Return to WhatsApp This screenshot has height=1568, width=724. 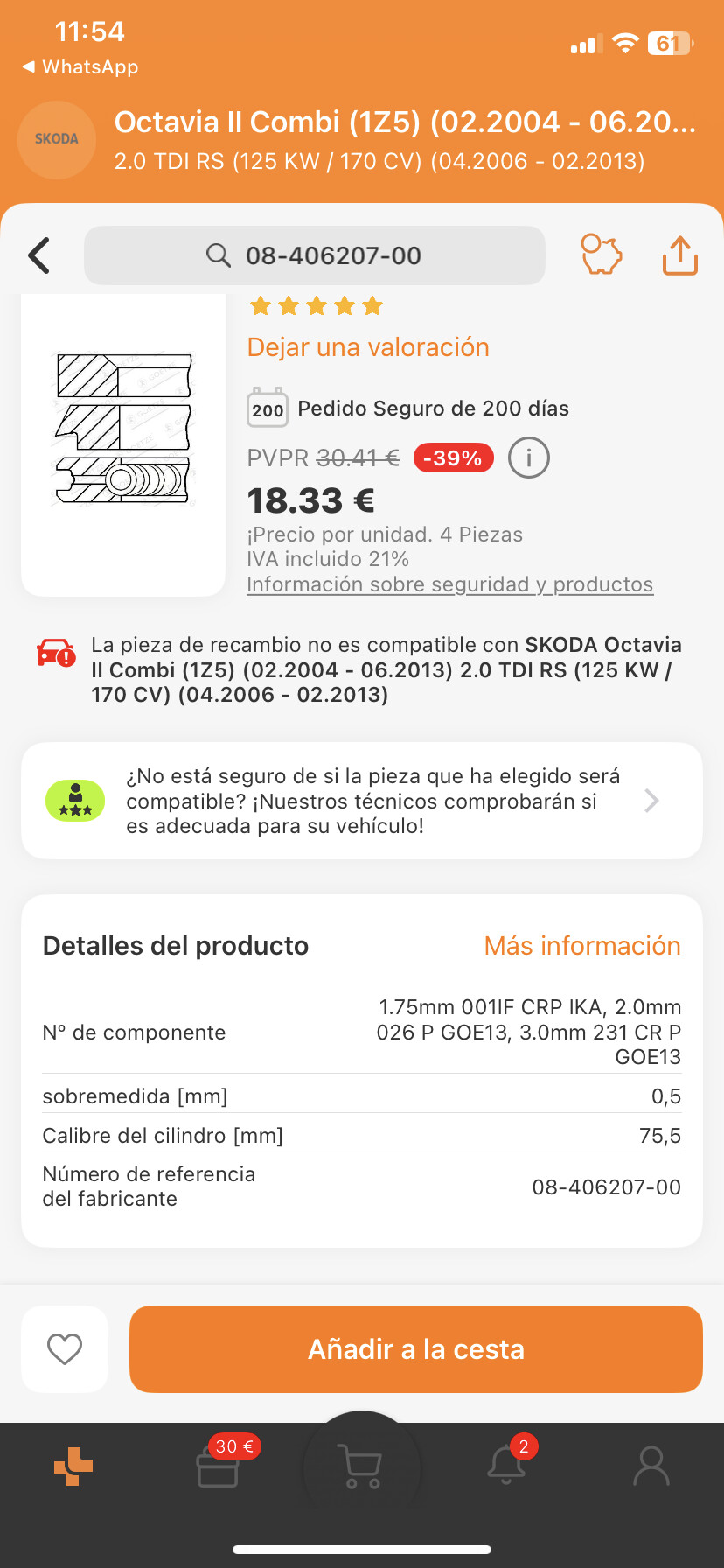(80, 66)
